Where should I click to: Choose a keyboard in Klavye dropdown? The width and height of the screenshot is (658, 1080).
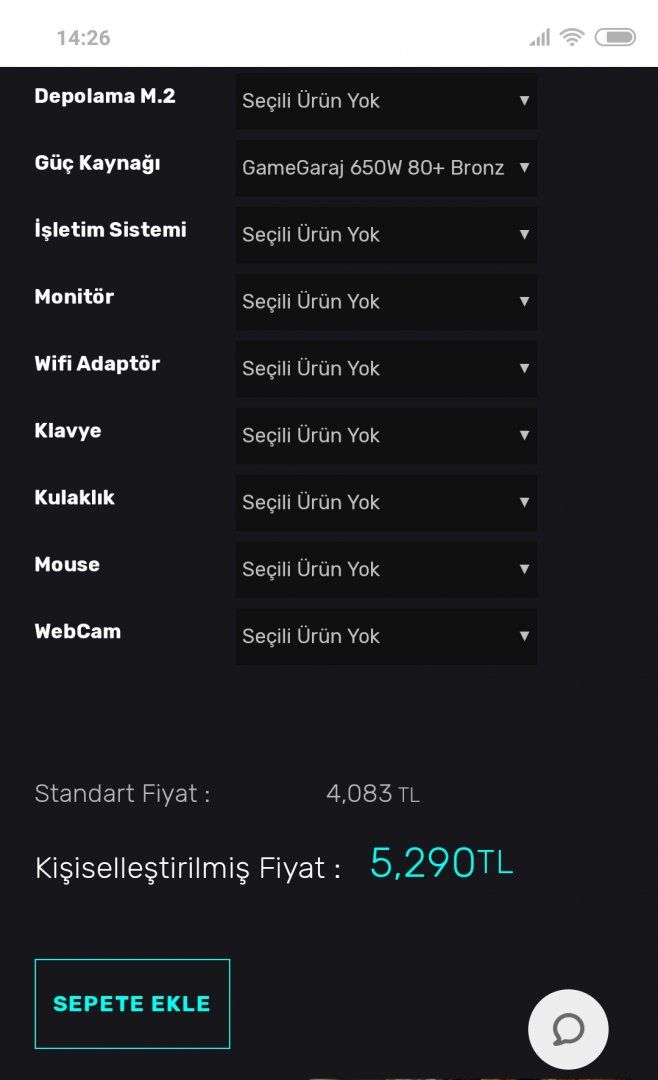tap(386, 436)
